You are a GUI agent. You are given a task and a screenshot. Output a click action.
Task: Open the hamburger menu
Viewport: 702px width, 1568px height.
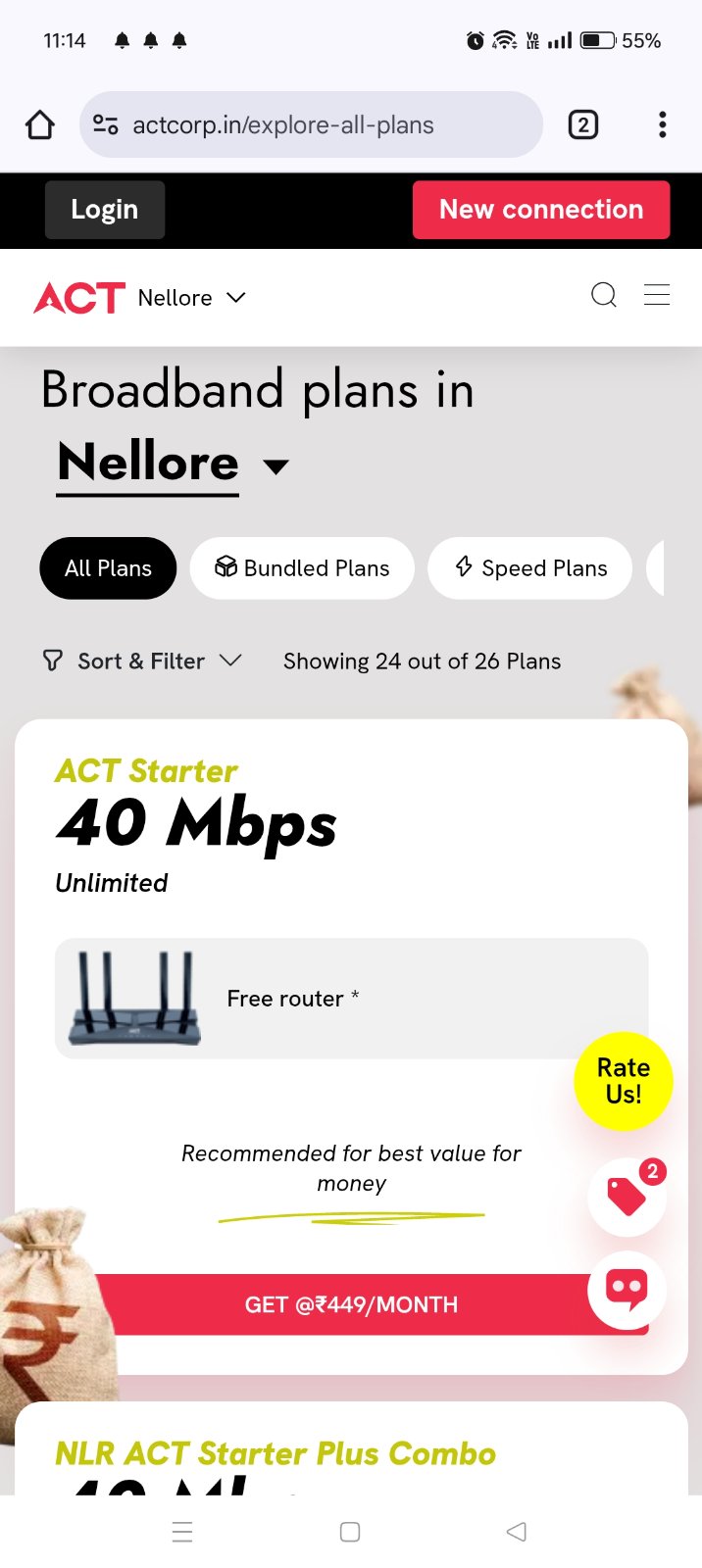[657, 295]
